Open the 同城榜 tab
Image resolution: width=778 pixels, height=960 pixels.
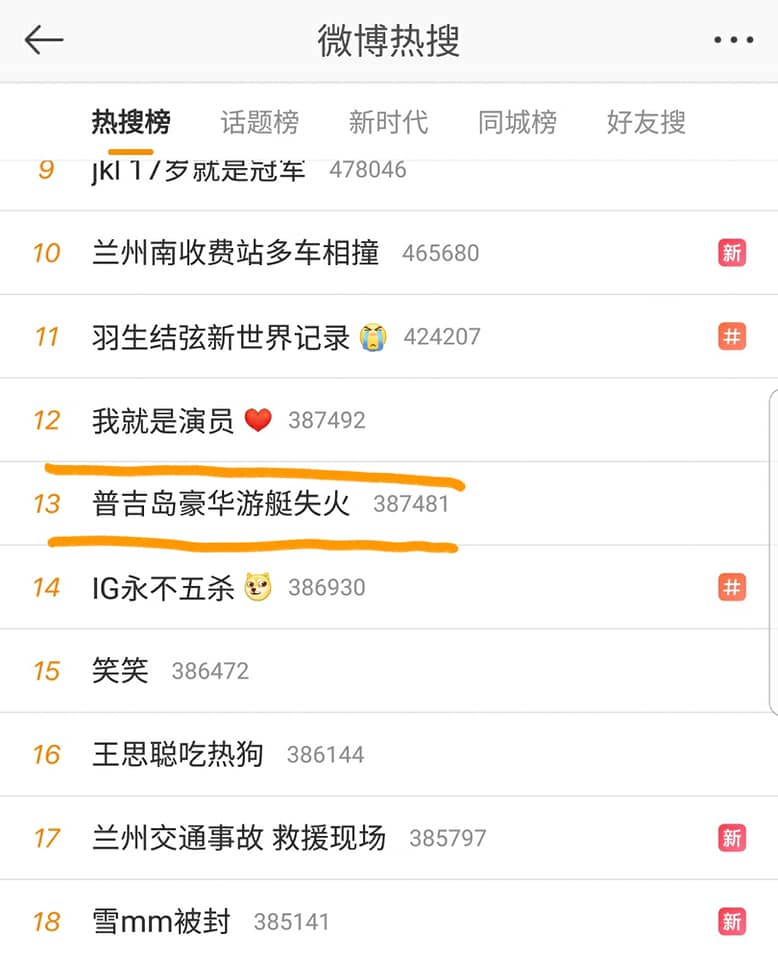click(517, 123)
